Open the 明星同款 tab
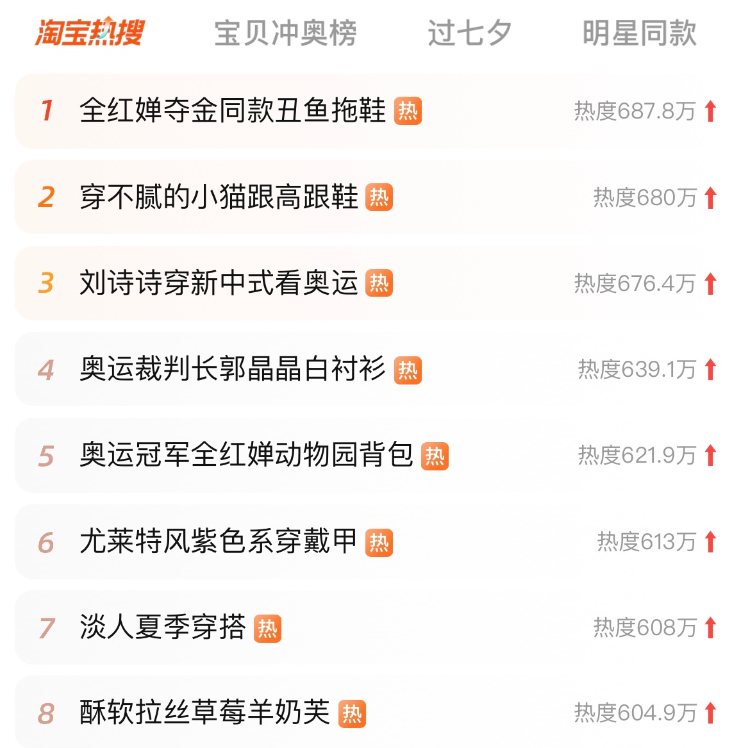Viewport: 746px width, 748px height. point(639,31)
